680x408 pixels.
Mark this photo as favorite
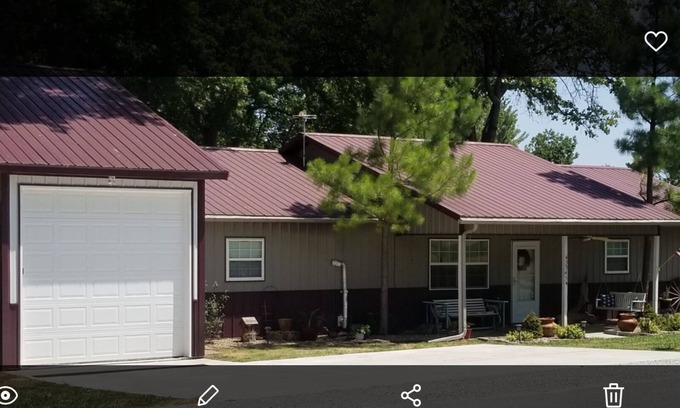pos(655,41)
